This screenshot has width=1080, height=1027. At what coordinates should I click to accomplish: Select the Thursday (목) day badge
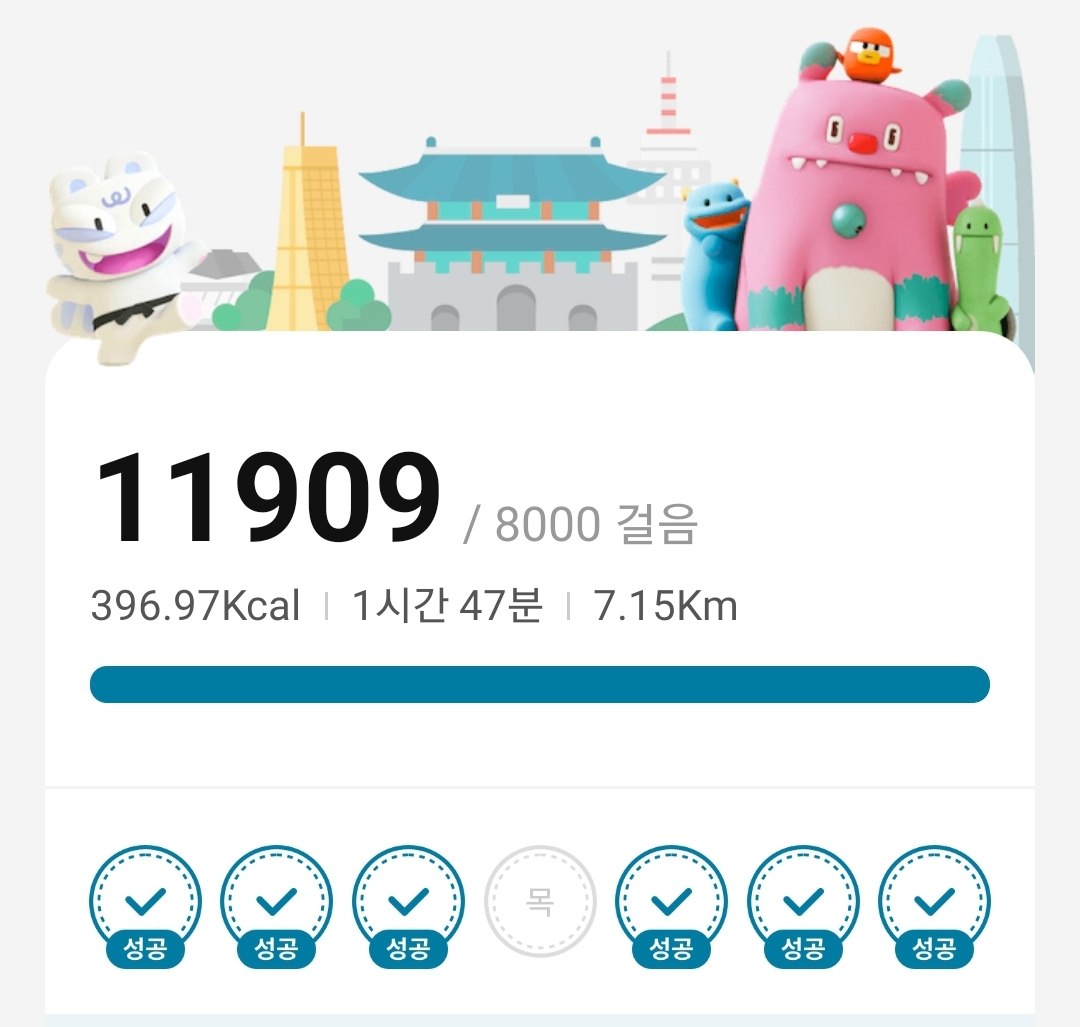pos(540,902)
